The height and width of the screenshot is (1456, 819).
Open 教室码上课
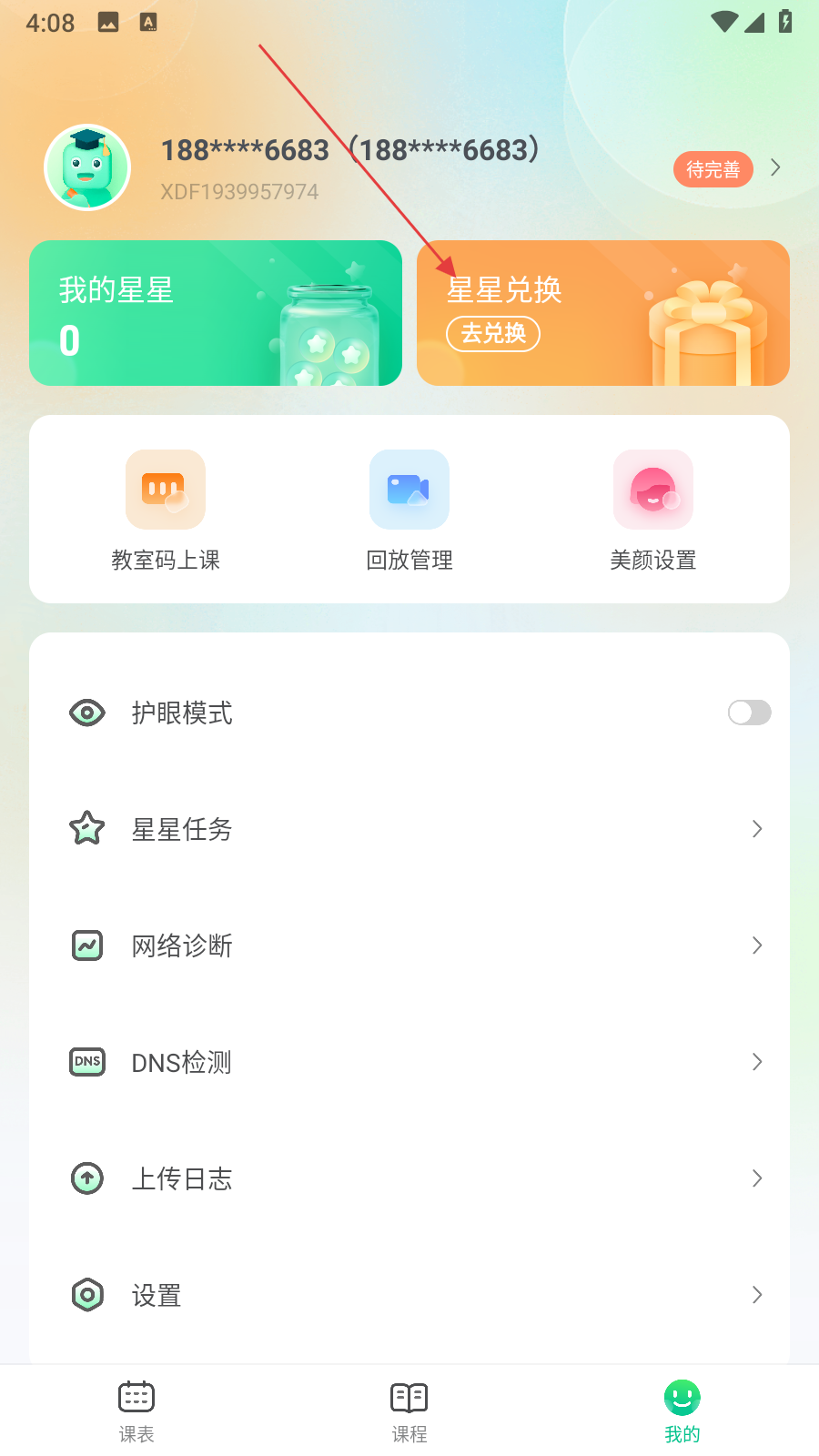tap(166, 511)
